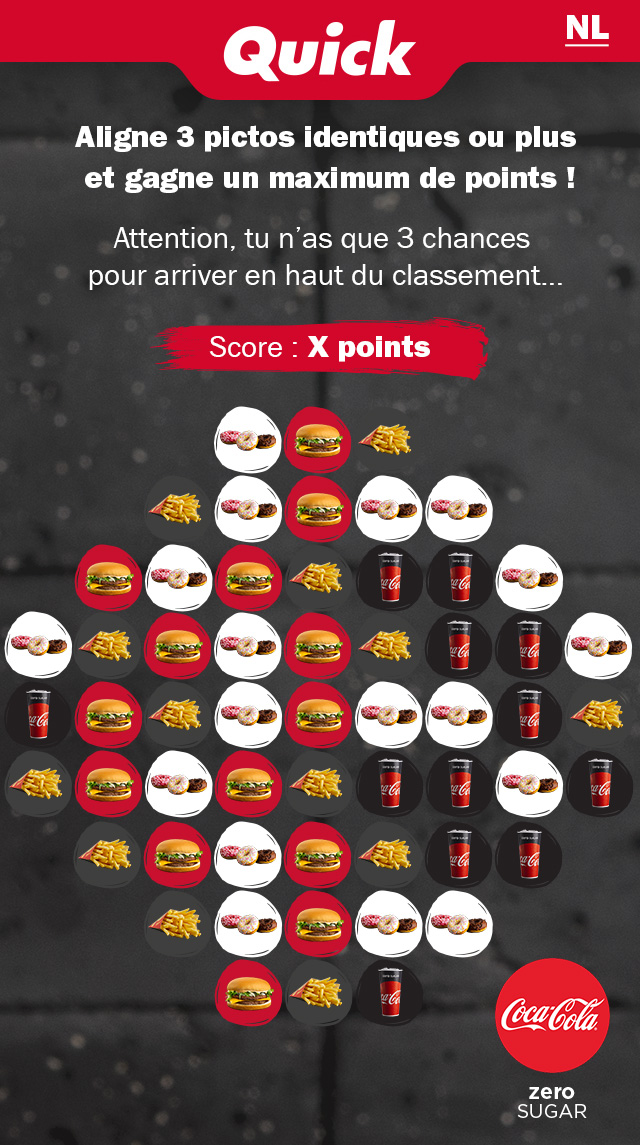
Task: Select the burger tile in the bottommost row
Action: 248,993
